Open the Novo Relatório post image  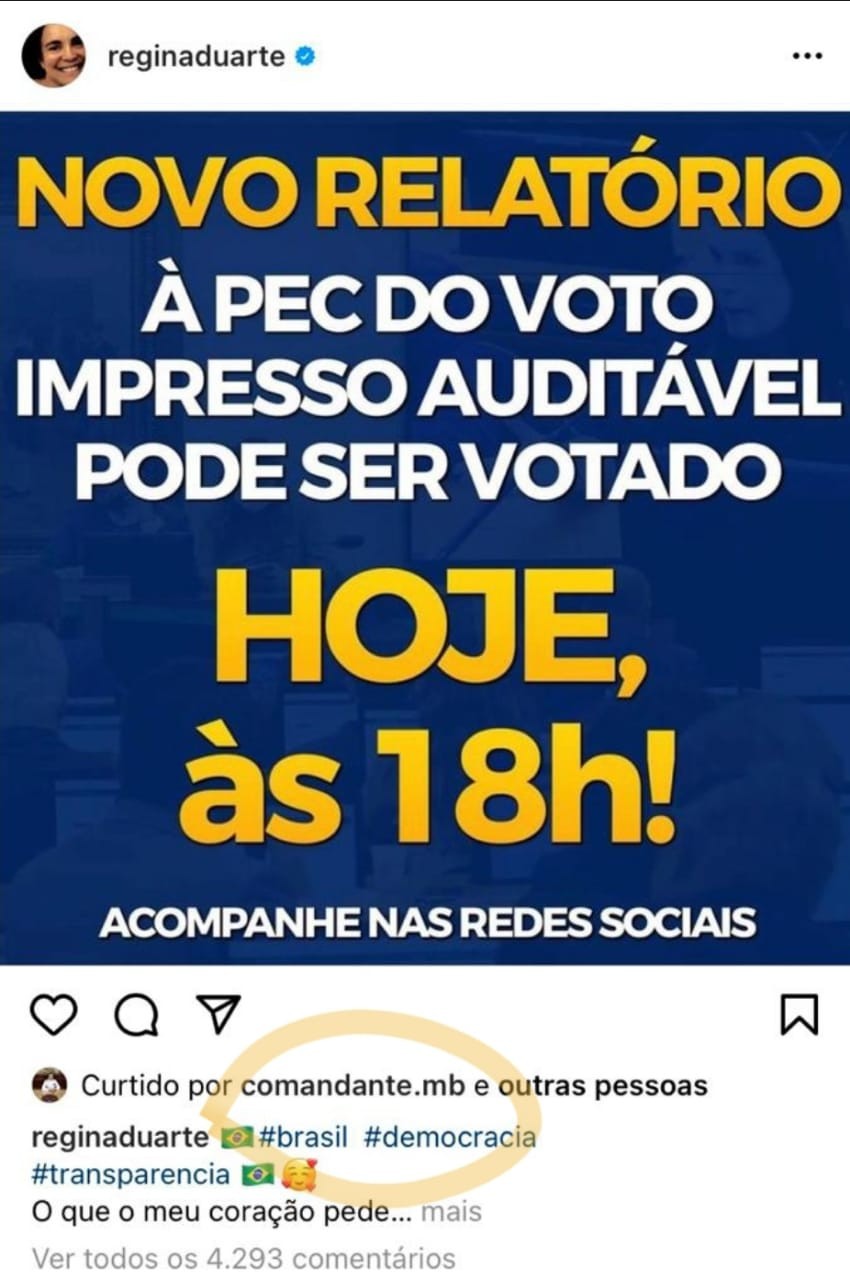pyautogui.click(x=425, y=540)
